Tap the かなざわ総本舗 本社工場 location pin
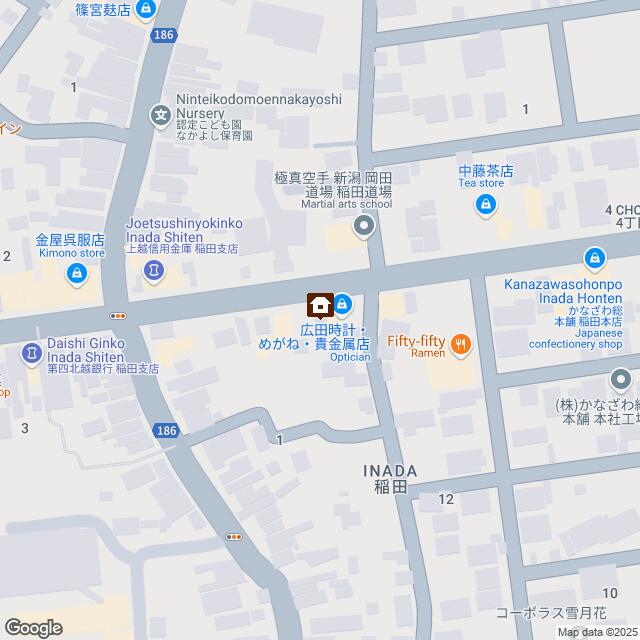This screenshot has height=640, width=640. 621,380
